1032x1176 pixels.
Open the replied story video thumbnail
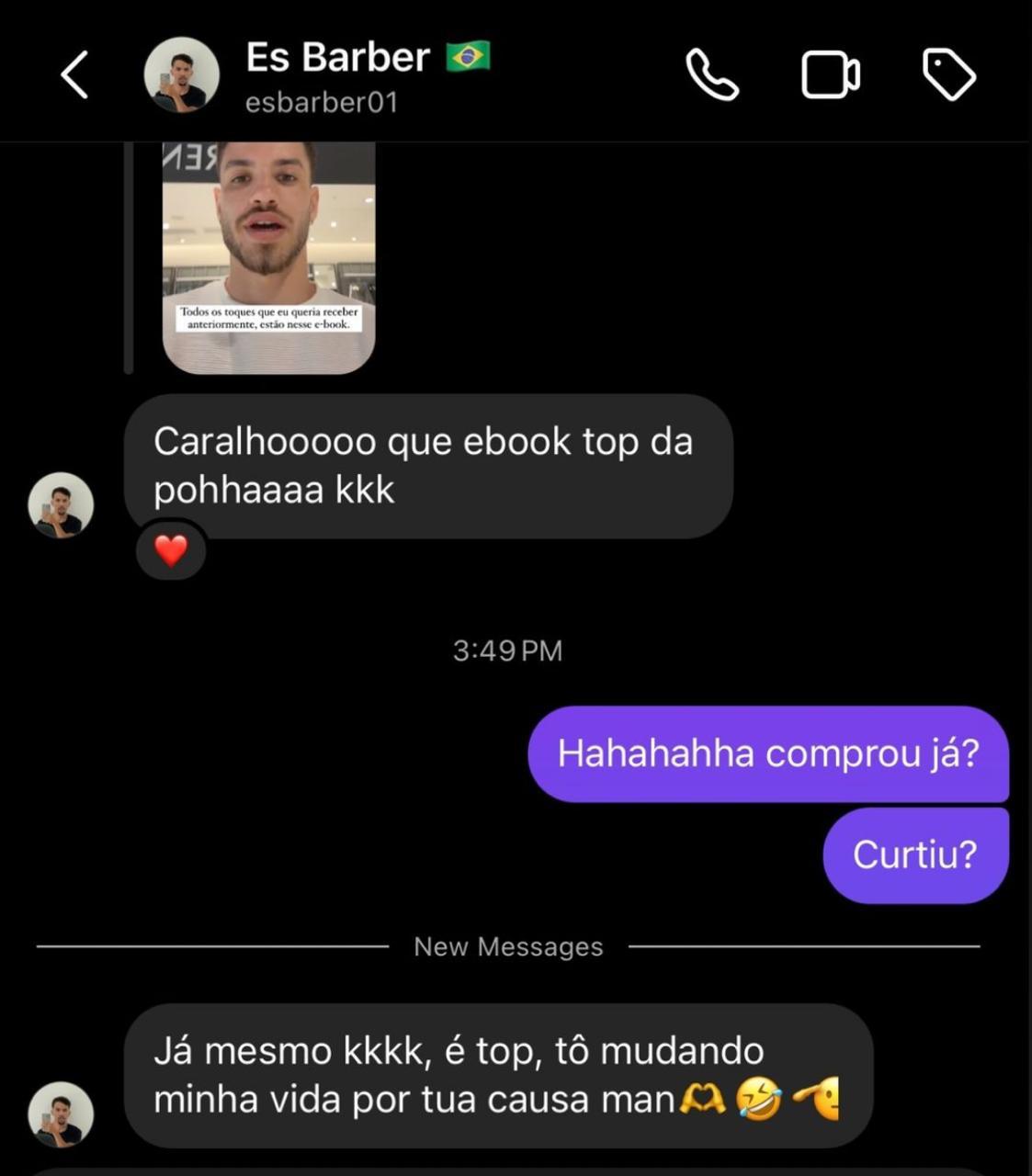(268, 257)
